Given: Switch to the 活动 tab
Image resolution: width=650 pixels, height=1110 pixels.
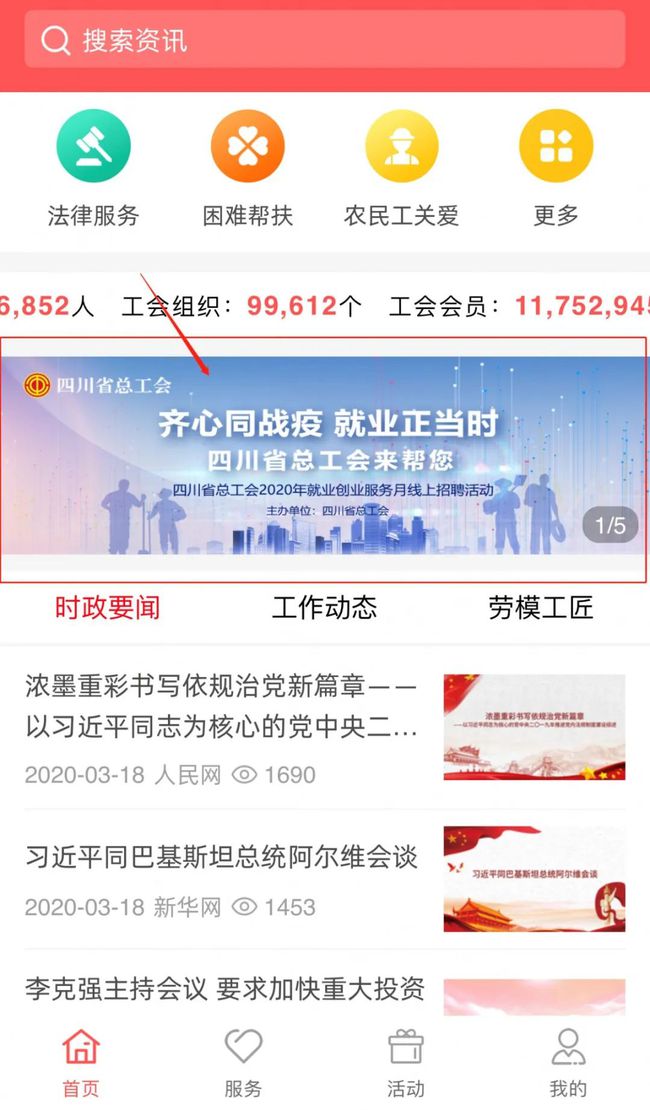Looking at the screenshot, I should pos(406,1063).
